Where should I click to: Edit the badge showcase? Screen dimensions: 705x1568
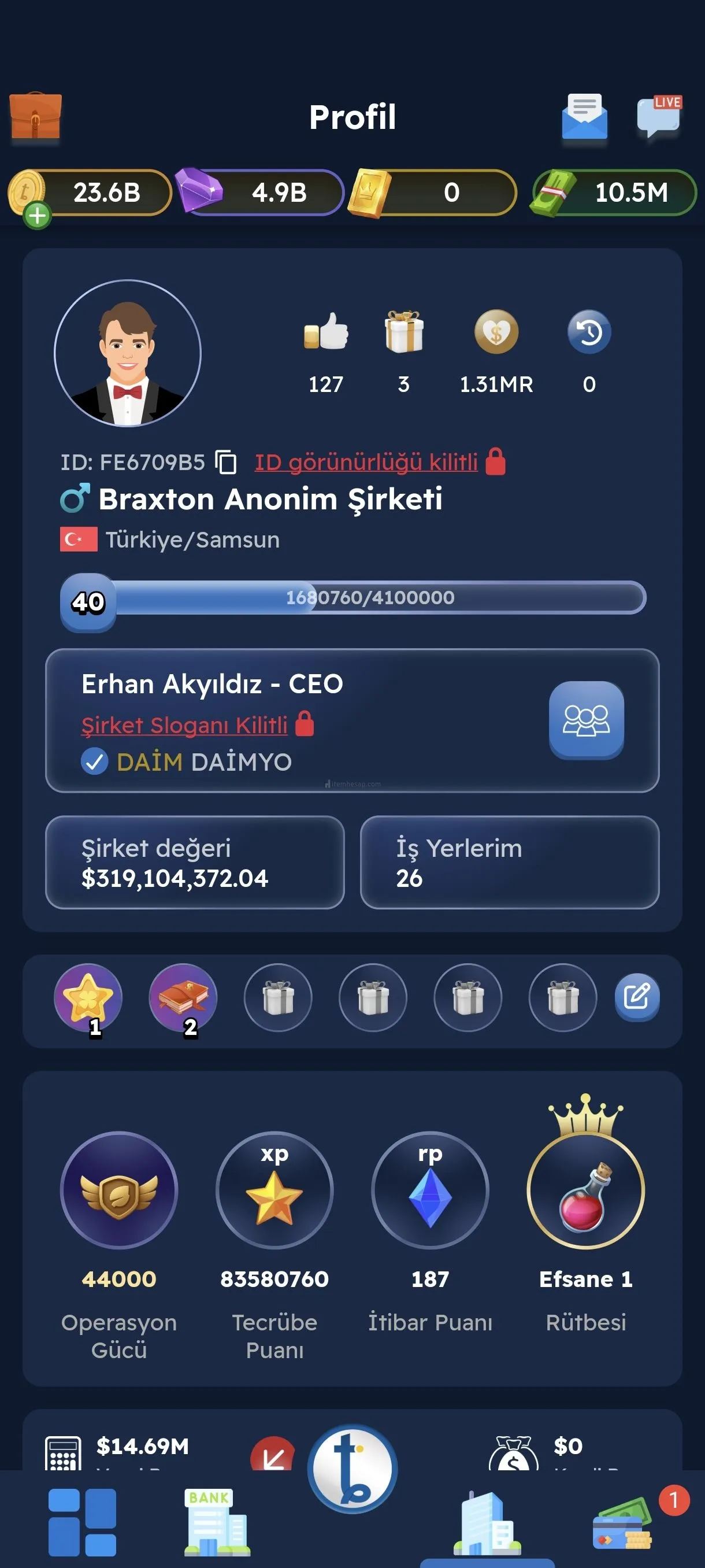coord(636,997)
